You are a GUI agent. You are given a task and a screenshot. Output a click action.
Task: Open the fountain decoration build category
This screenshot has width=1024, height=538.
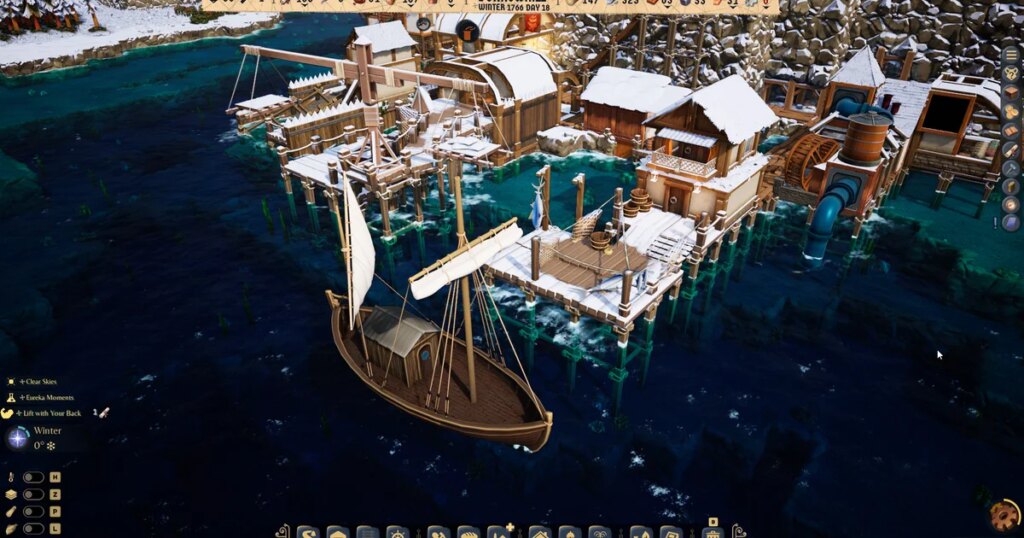(600, 531)
